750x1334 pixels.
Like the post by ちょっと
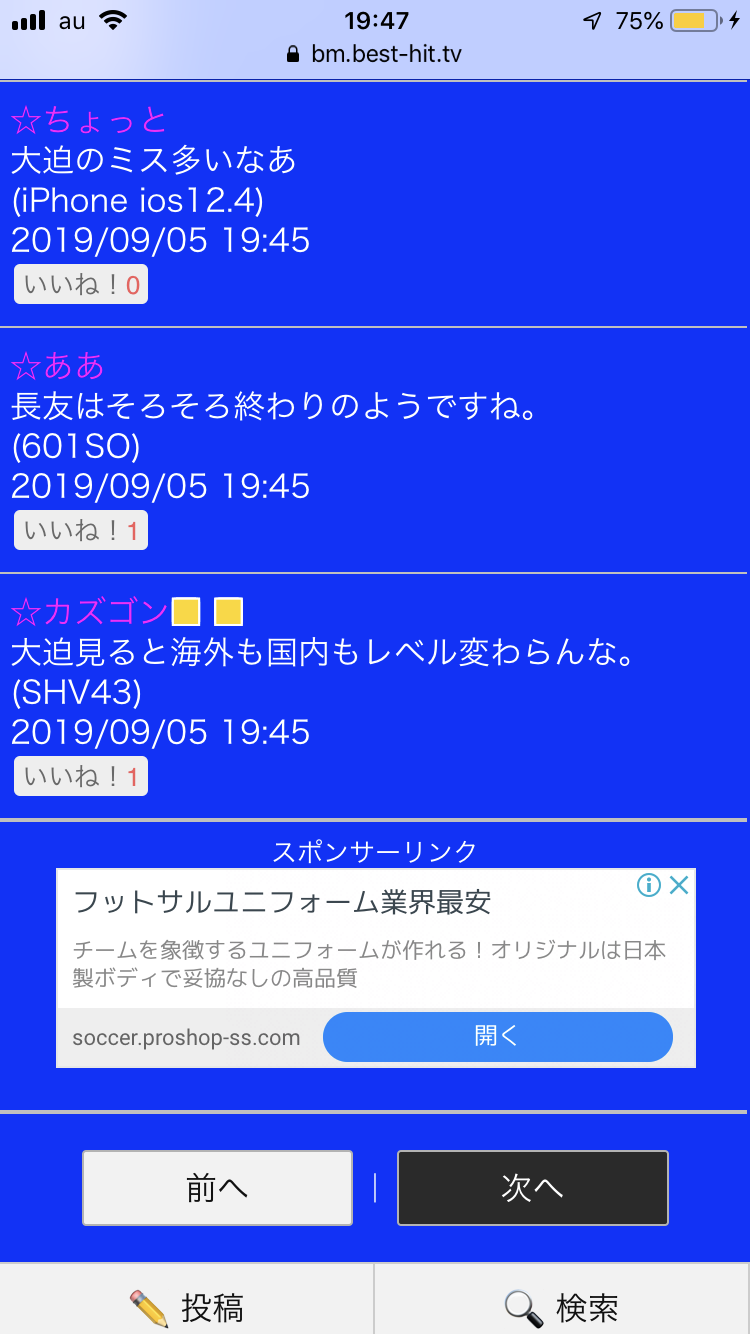(x=80, y=285)
